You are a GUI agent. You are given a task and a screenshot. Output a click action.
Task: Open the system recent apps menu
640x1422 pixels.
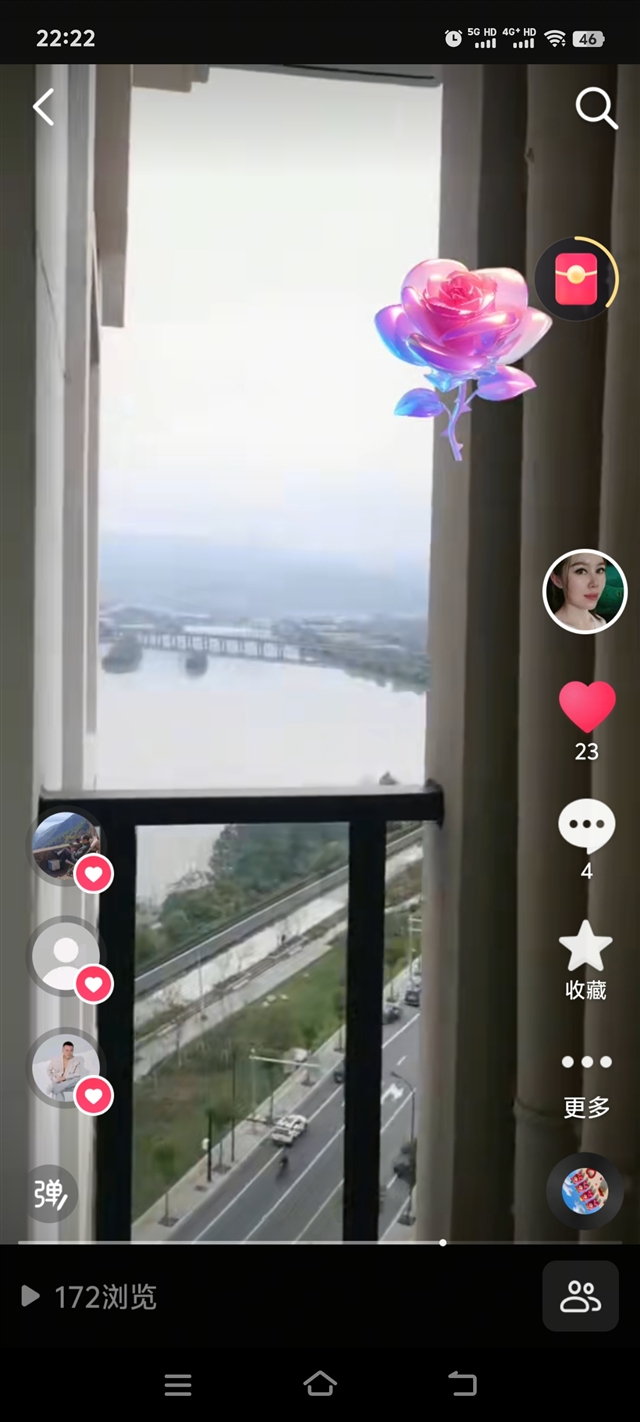pos(178,1384)
